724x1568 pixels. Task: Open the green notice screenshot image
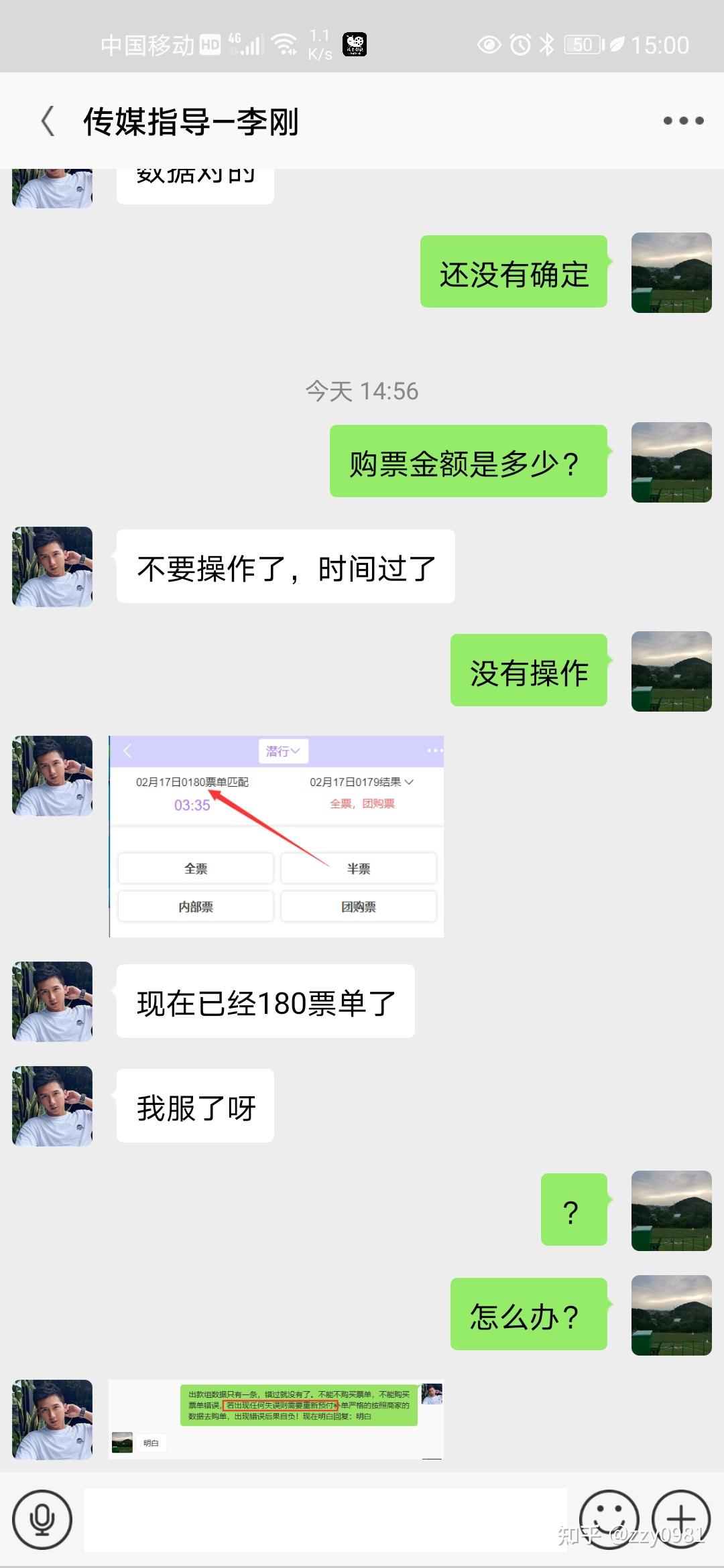(x=276, y=1420)
